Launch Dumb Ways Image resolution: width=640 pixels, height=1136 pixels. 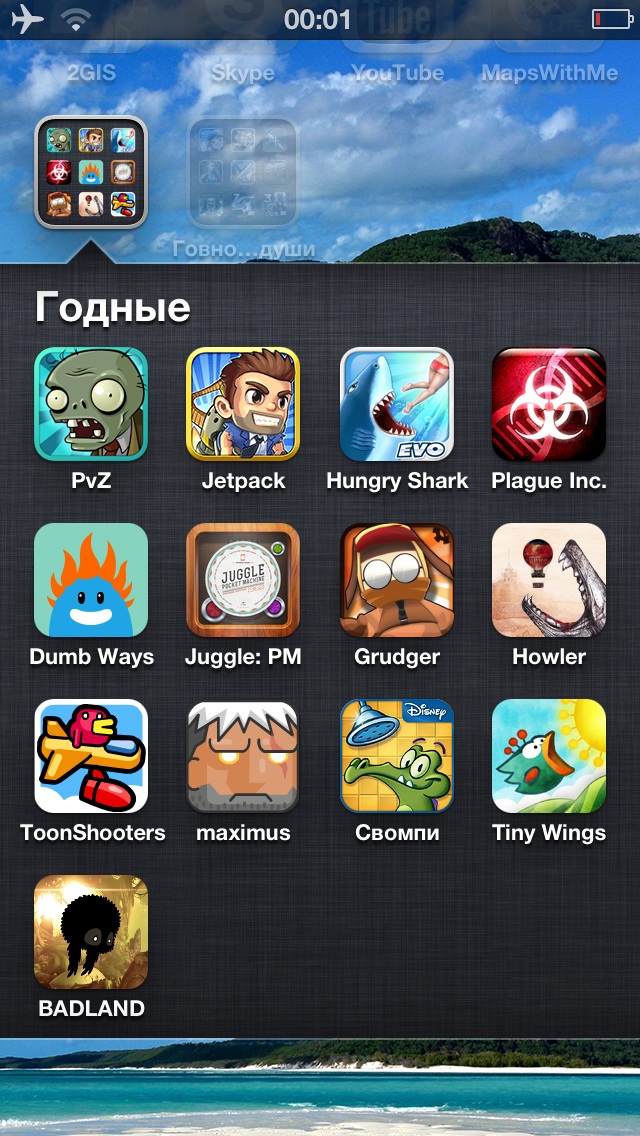pyautogui.click(x=91, y=580)
